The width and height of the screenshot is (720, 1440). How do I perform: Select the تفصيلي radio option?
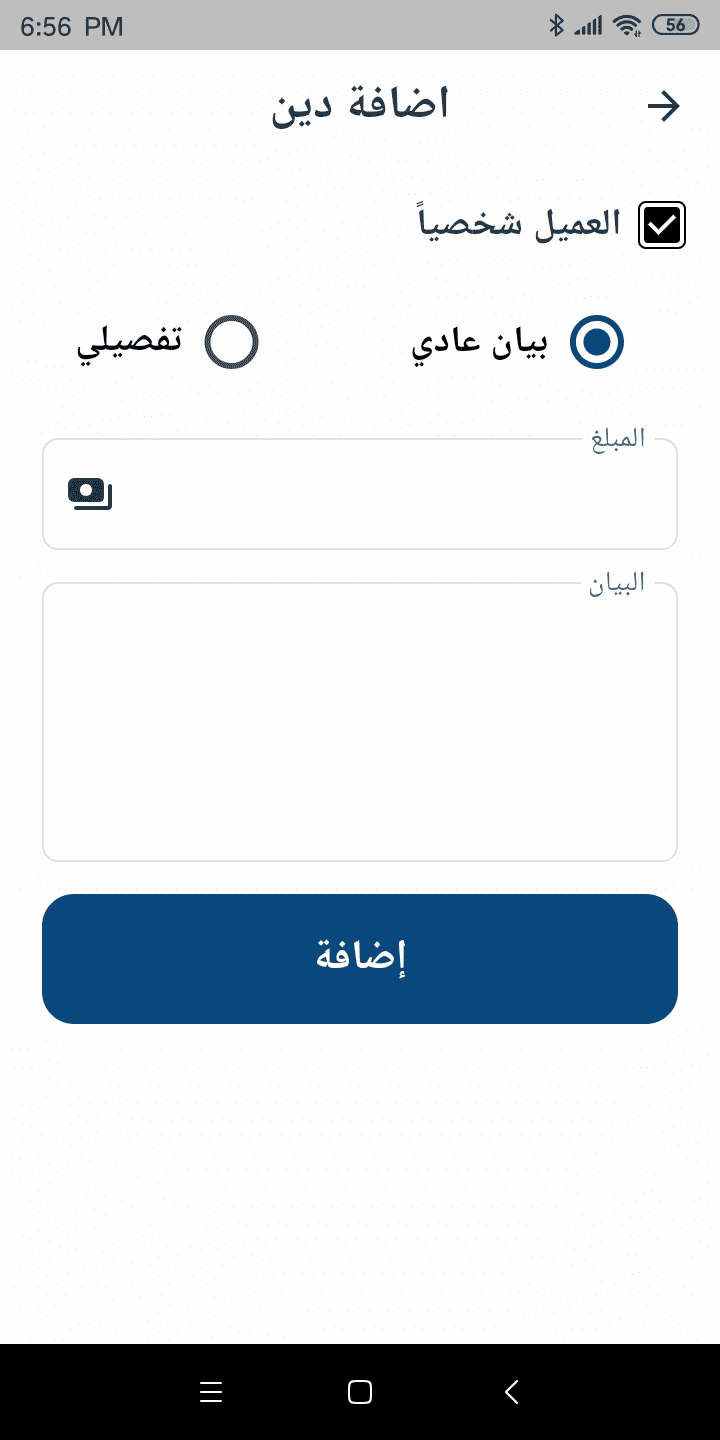click(231, 341)
